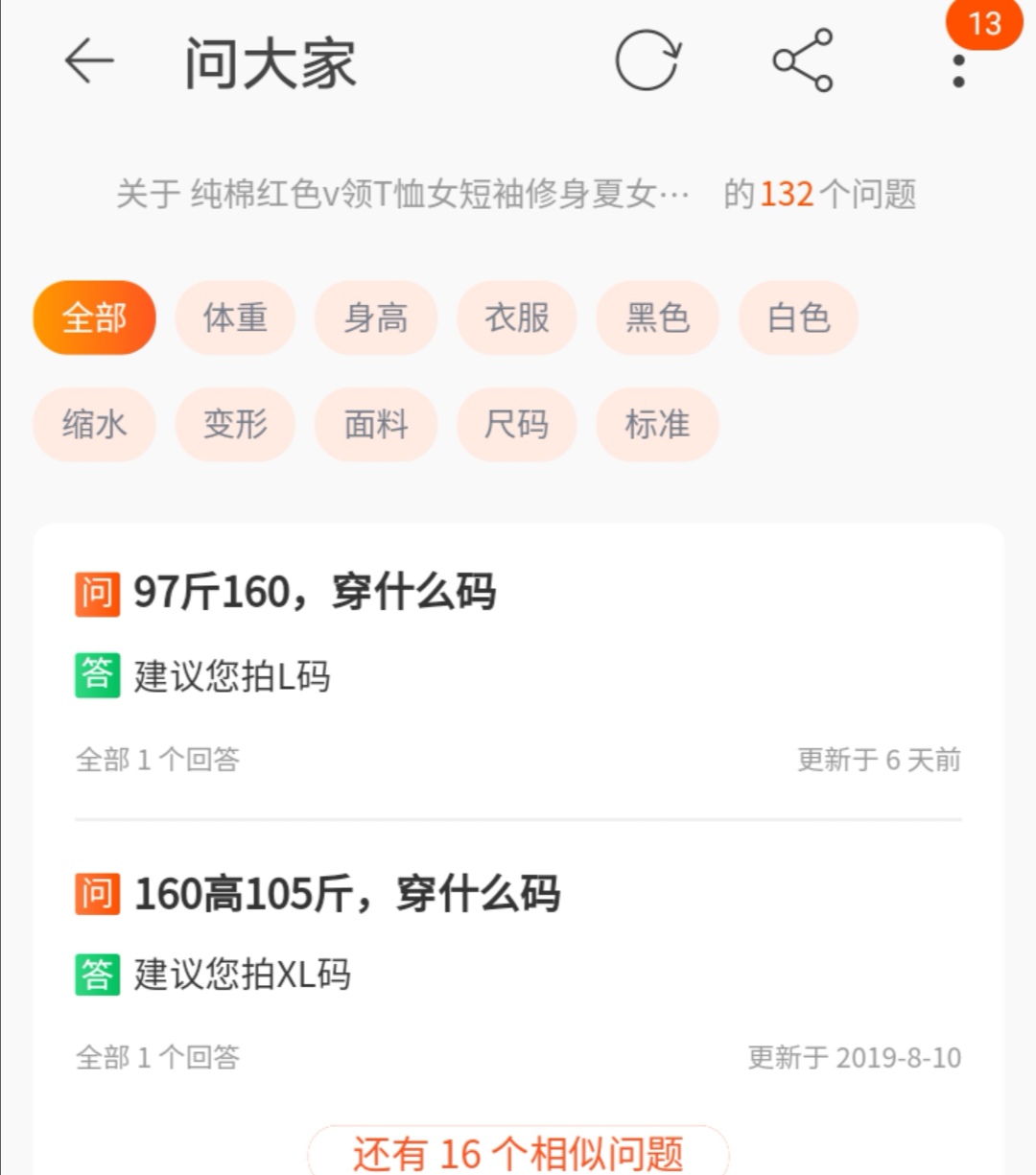Image resolution: width=1036 pixels, height=1175 pixels.
Task: Select the 黑色 filter chip
Action: pos(657,317)
